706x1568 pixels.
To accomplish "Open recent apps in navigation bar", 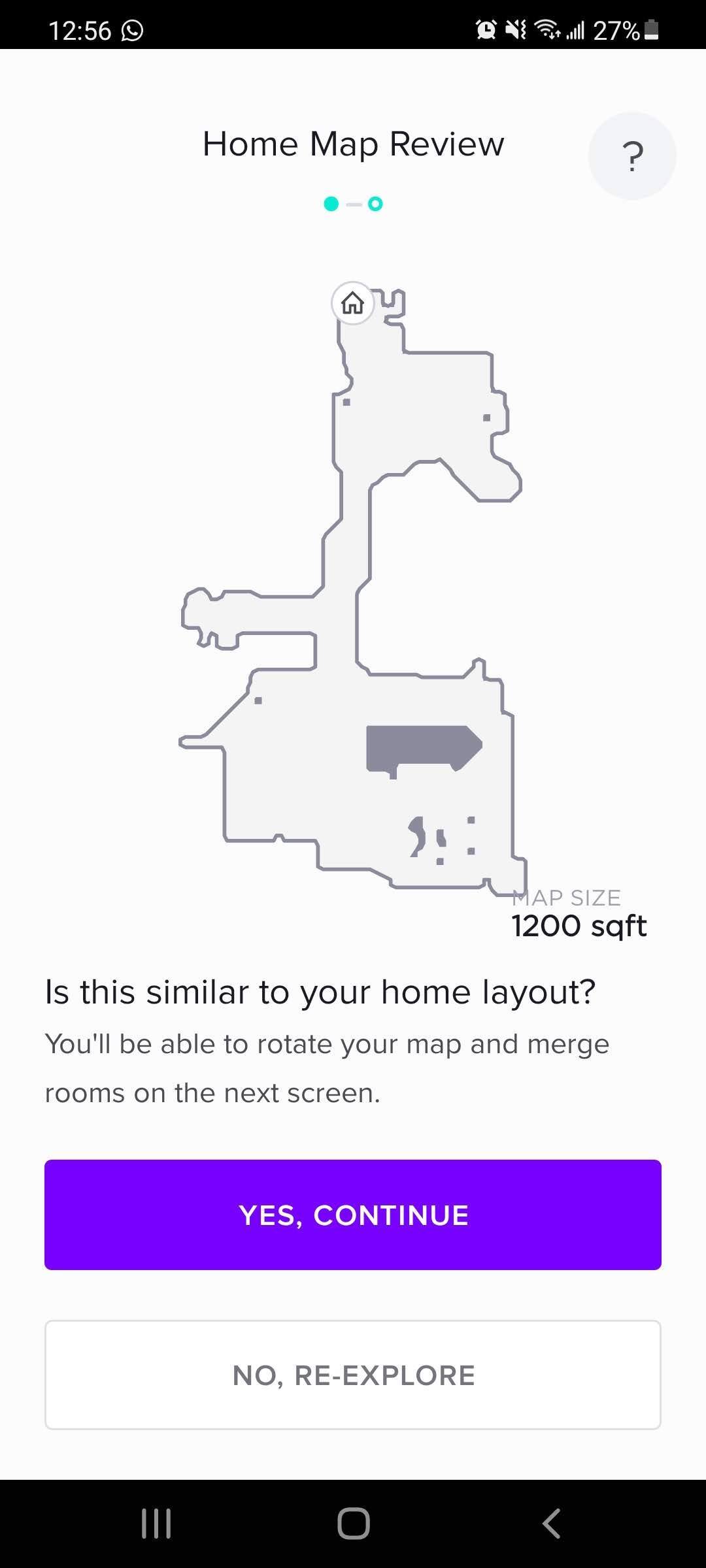I will point(156,1524).
